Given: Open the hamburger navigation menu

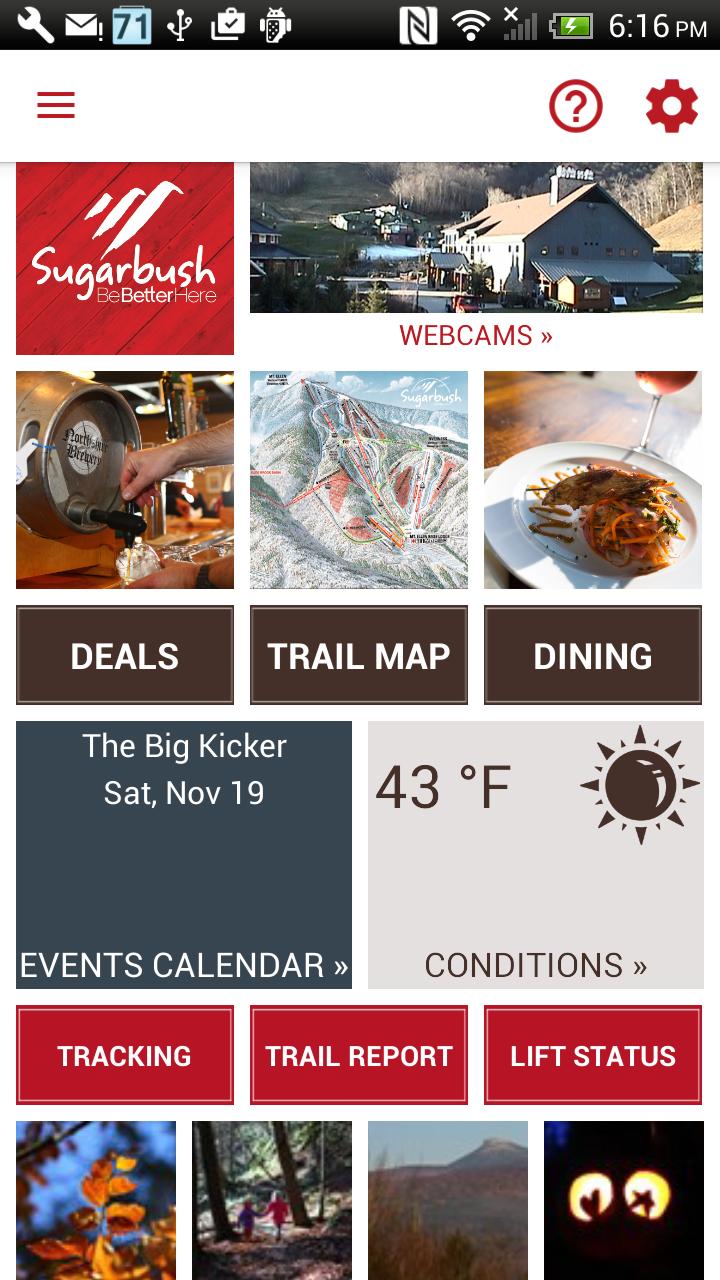Looking at the screenshot, I should pyautogui.click(x=56, y=106).
